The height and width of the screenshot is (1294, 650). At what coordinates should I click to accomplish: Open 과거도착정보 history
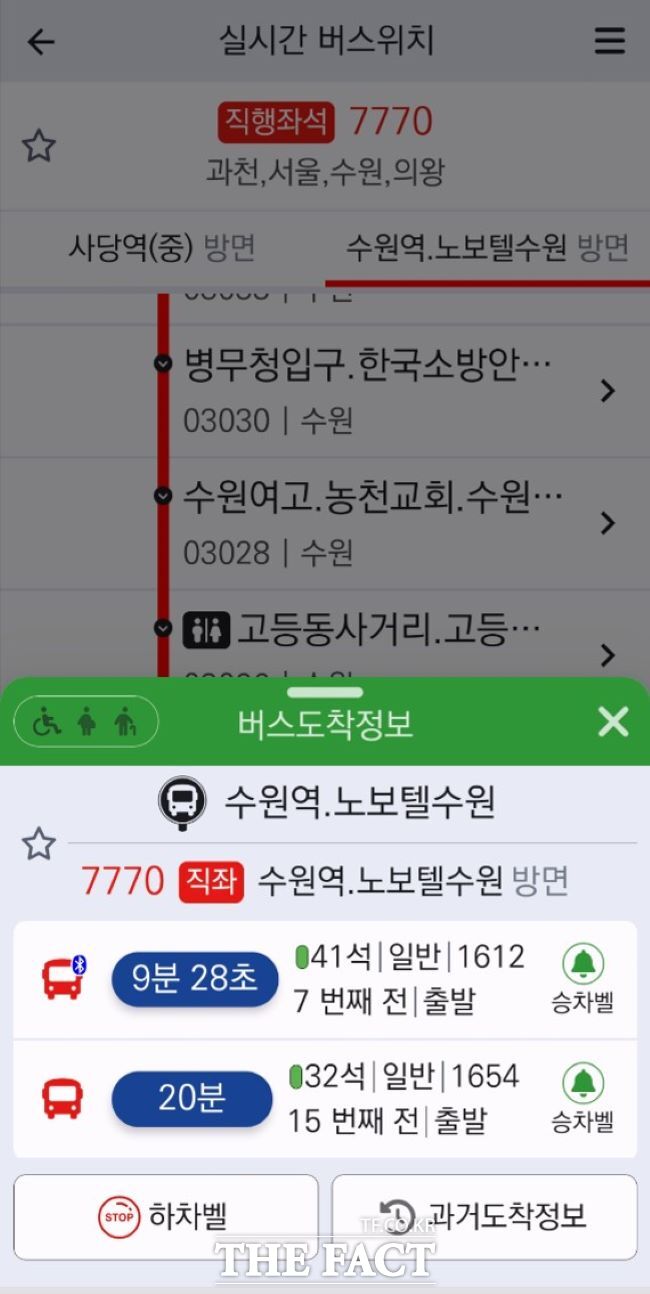tap(484, 1216)
